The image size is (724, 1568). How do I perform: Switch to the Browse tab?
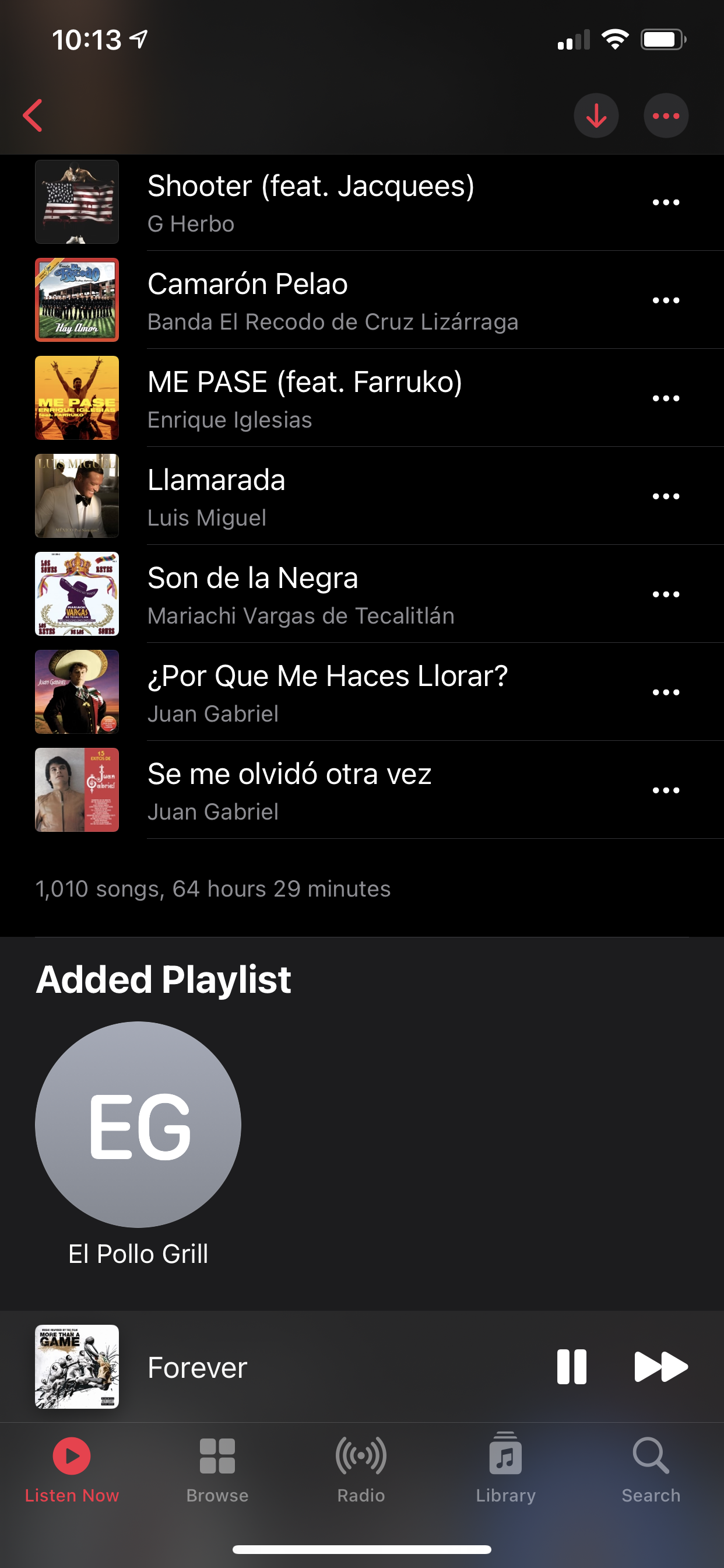coord(217,1468)
